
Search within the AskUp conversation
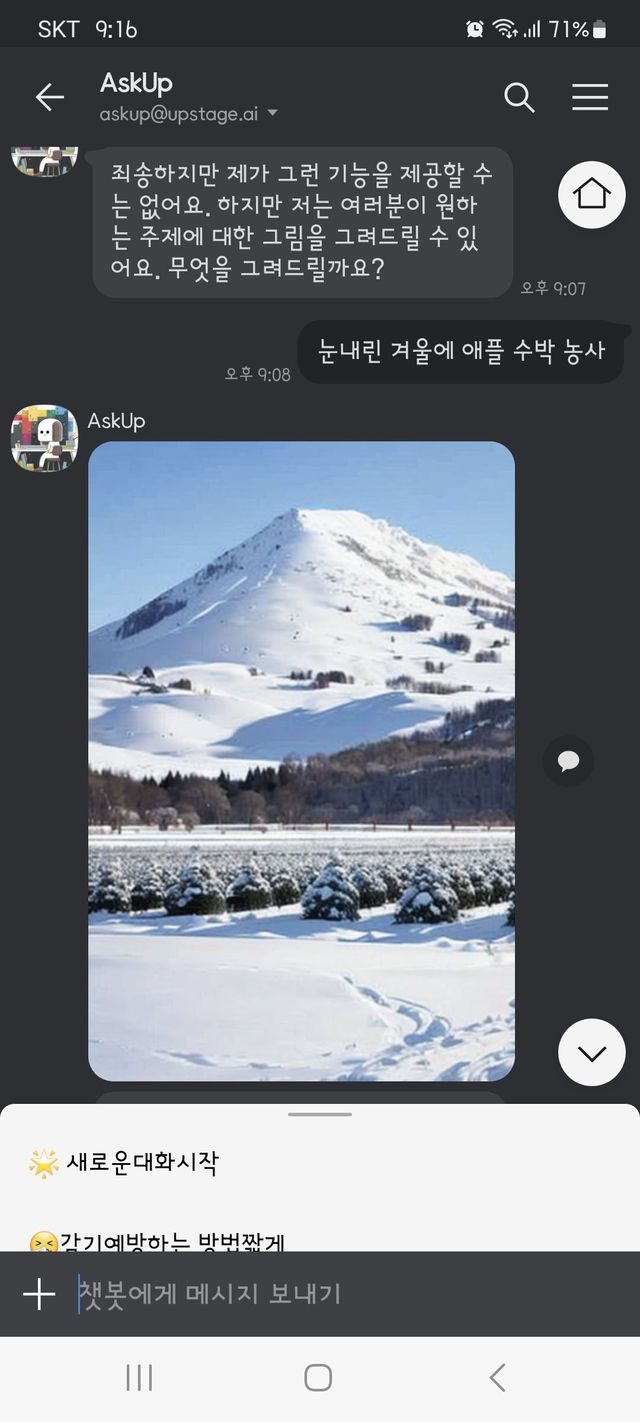tap(519, 97)
